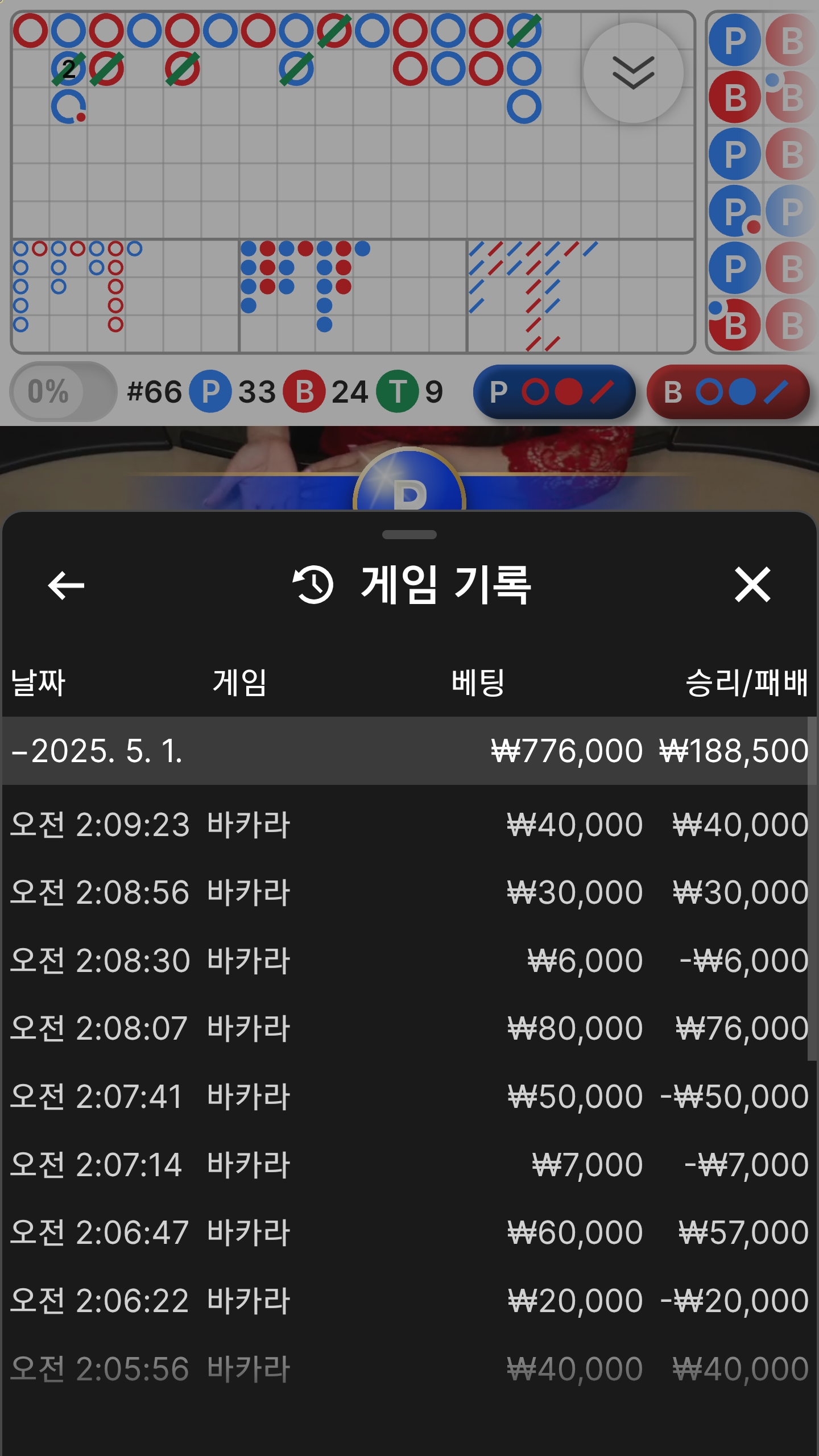
Task: Open the 오전 2:08:56 baccarat record
Action: click(x=409, y=892)
